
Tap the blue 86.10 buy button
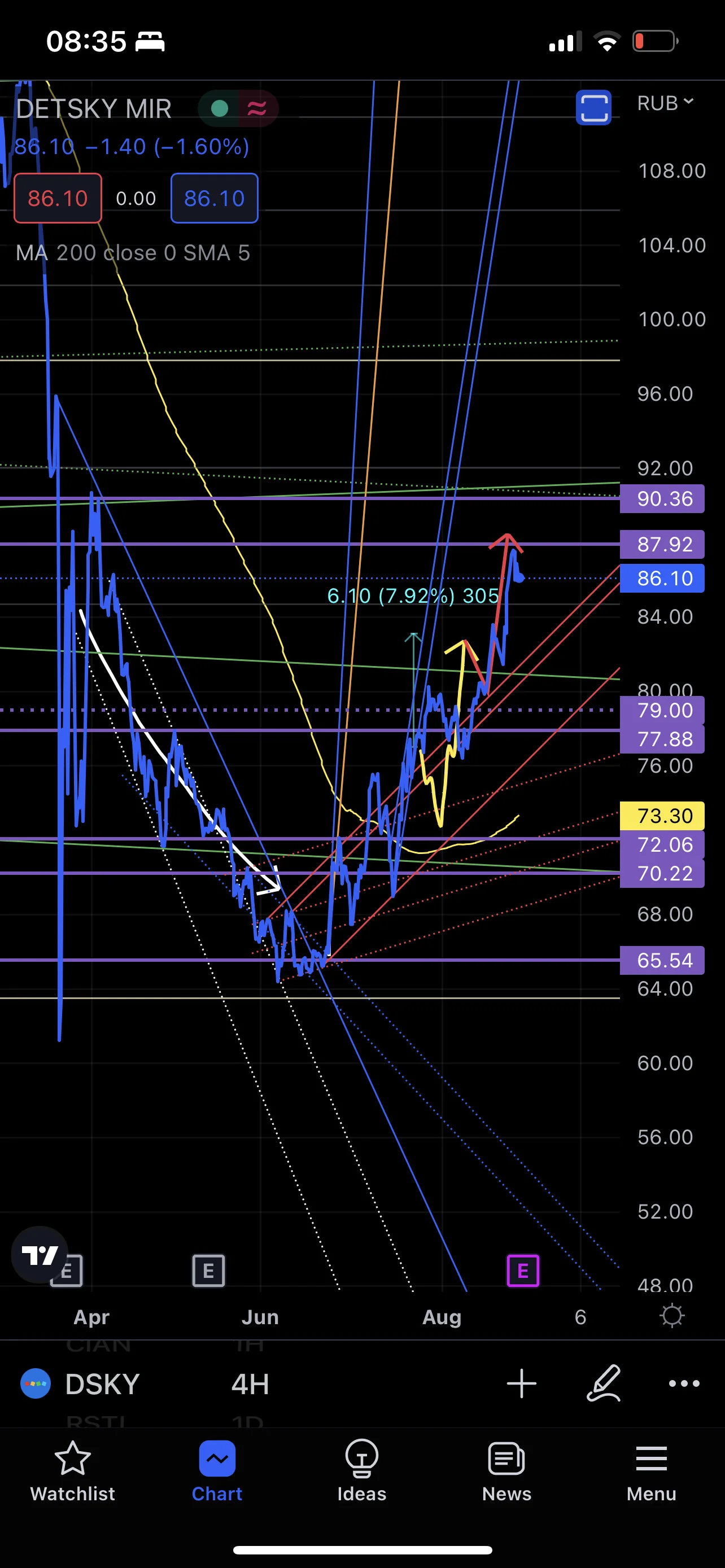214,199
